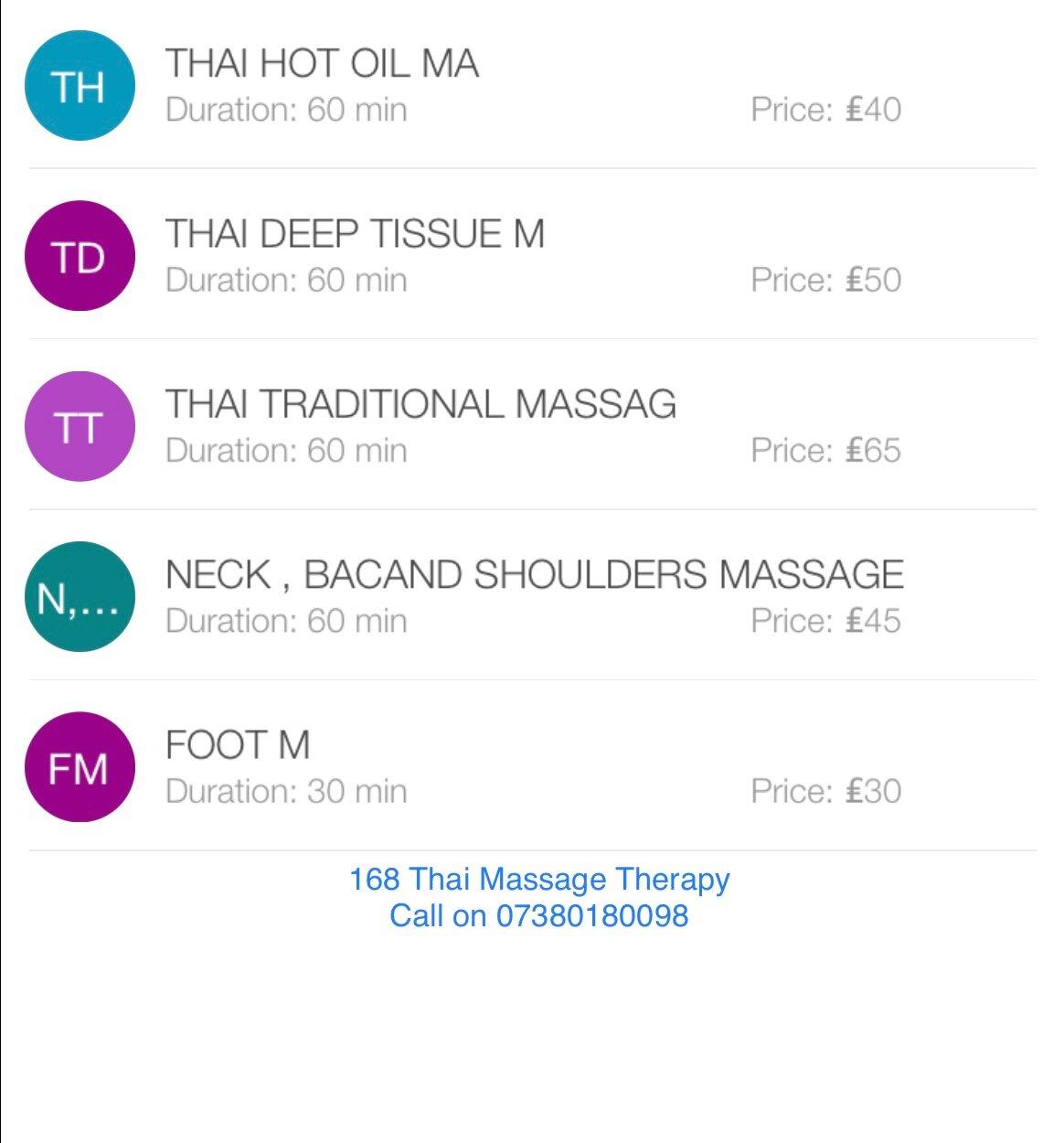Open the FOOT M service listing
The width and height of the screenshot is (1064, 1143).
pos(238,743)
